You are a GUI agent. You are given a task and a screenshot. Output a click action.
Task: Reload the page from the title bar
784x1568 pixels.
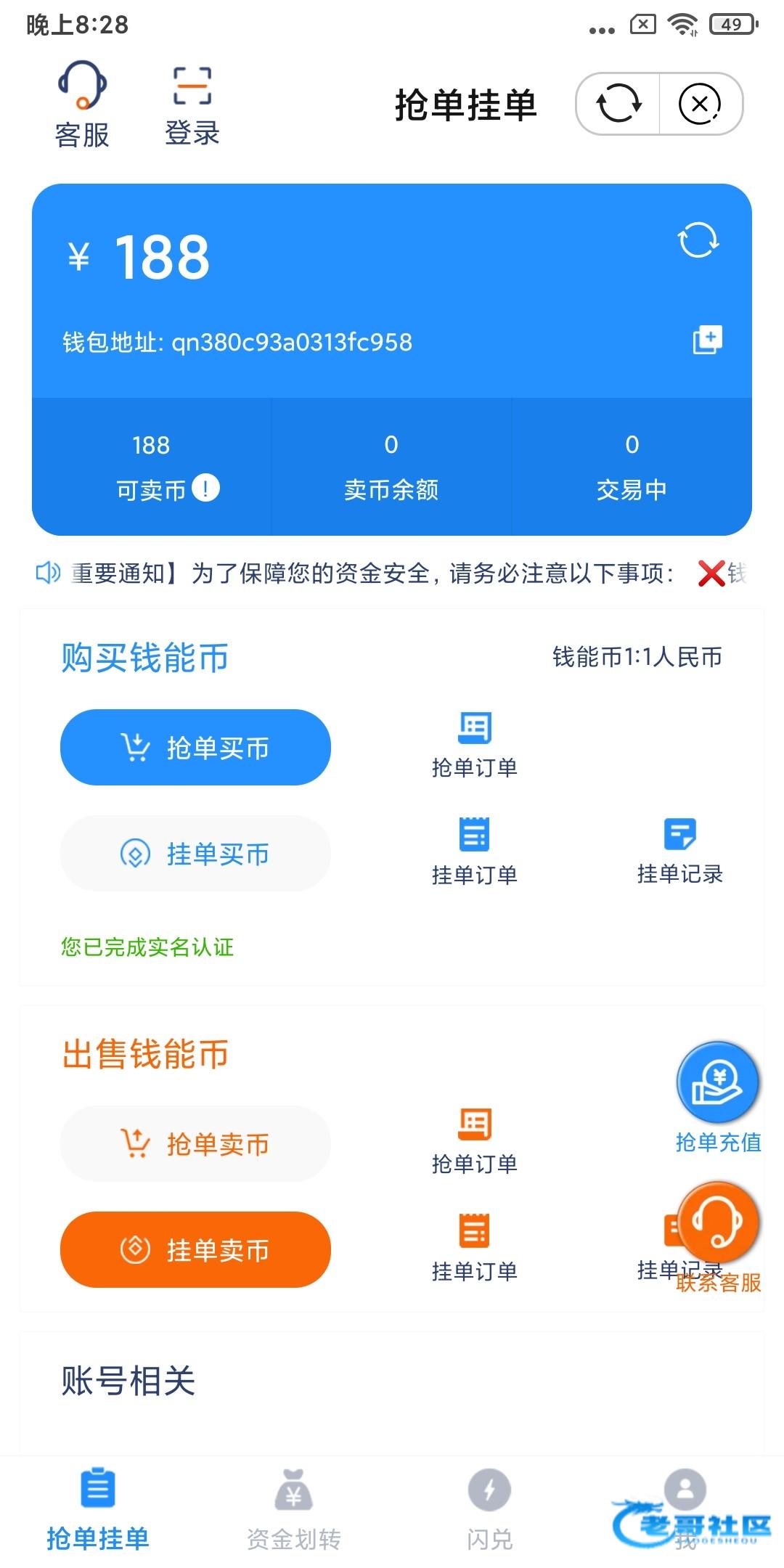pyautogui.click(x=618, y=104)
